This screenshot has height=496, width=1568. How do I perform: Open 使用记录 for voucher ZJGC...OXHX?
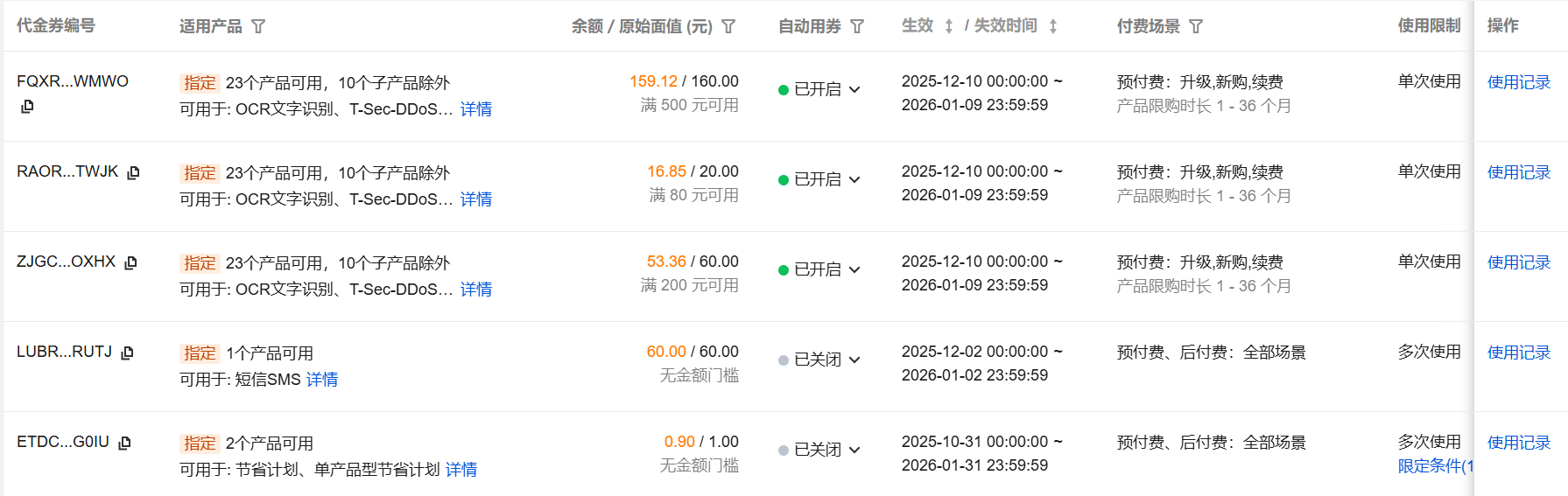(x=1518, y=262)
